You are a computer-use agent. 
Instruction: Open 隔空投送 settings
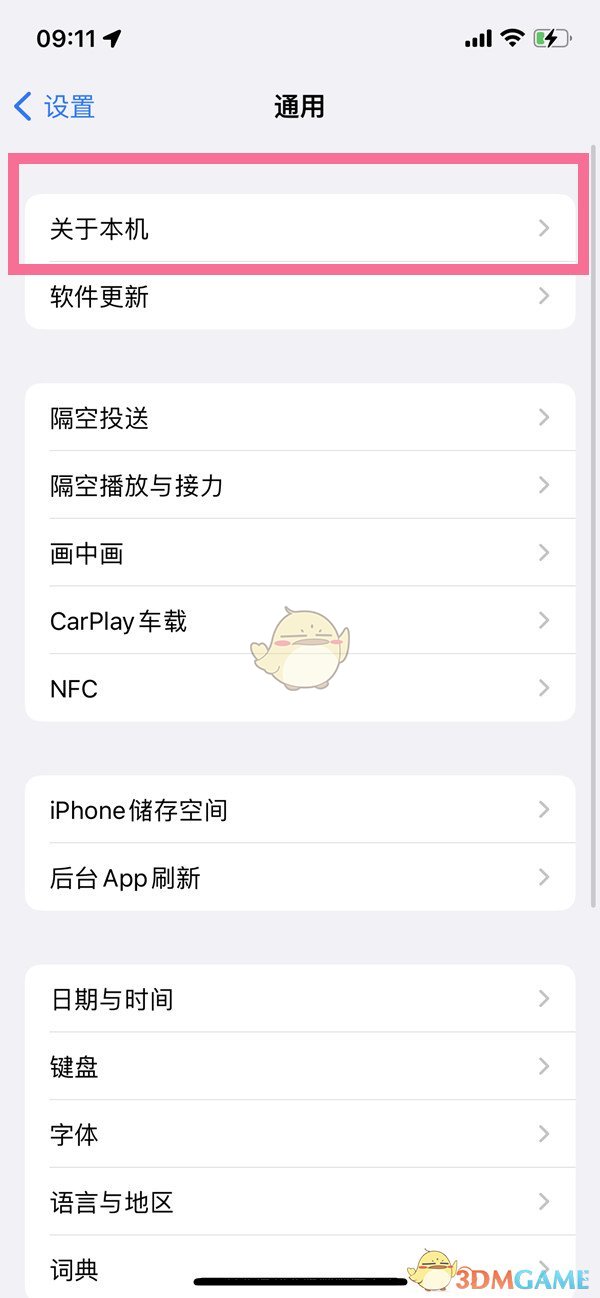(x=300, y=417)
